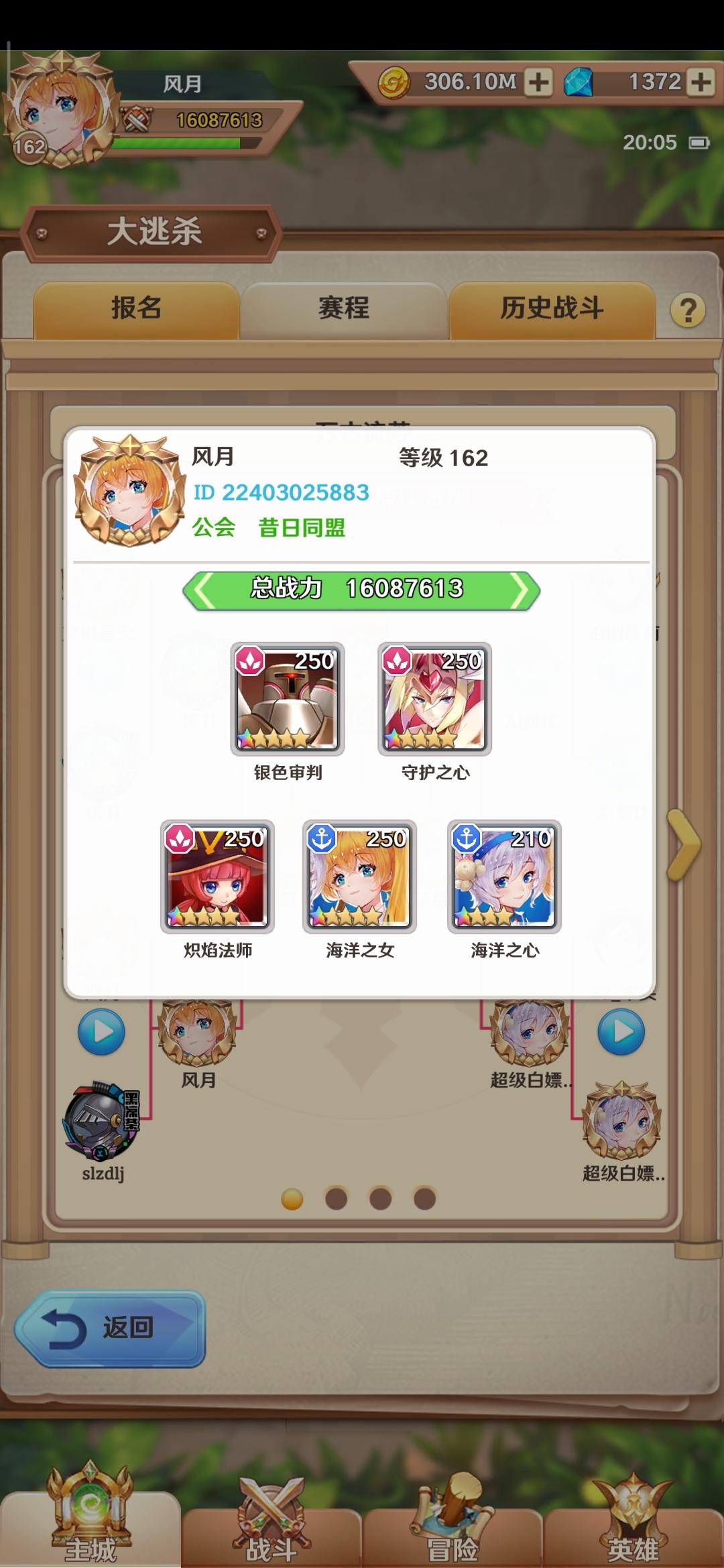724x1568 pixels.
Task: Tap the yellow next page chevron
Action: pos(684,844)
